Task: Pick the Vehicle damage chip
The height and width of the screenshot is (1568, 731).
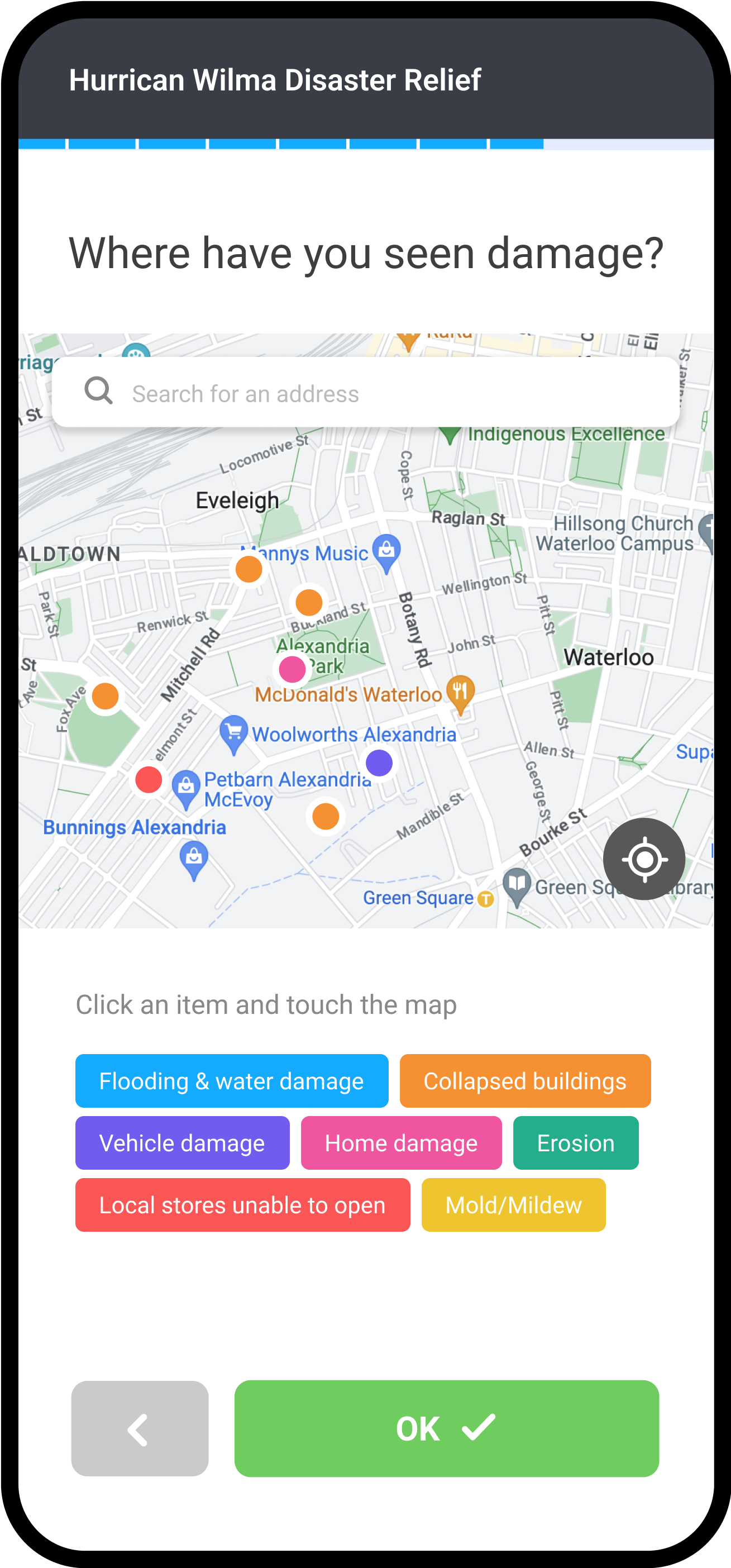Action: [182, 1143]
